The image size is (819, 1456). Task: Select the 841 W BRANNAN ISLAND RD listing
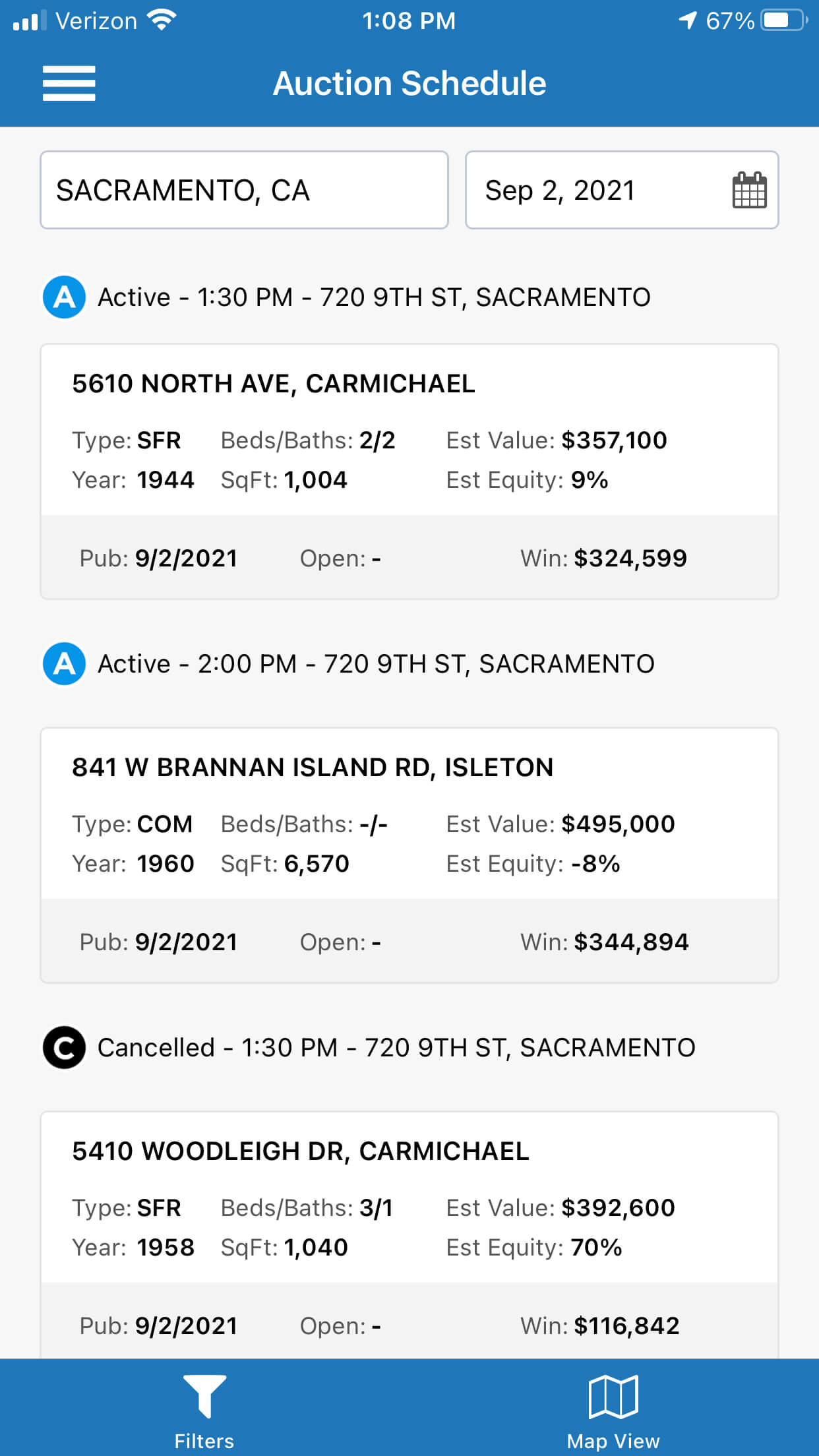click(x=409, y=851)
